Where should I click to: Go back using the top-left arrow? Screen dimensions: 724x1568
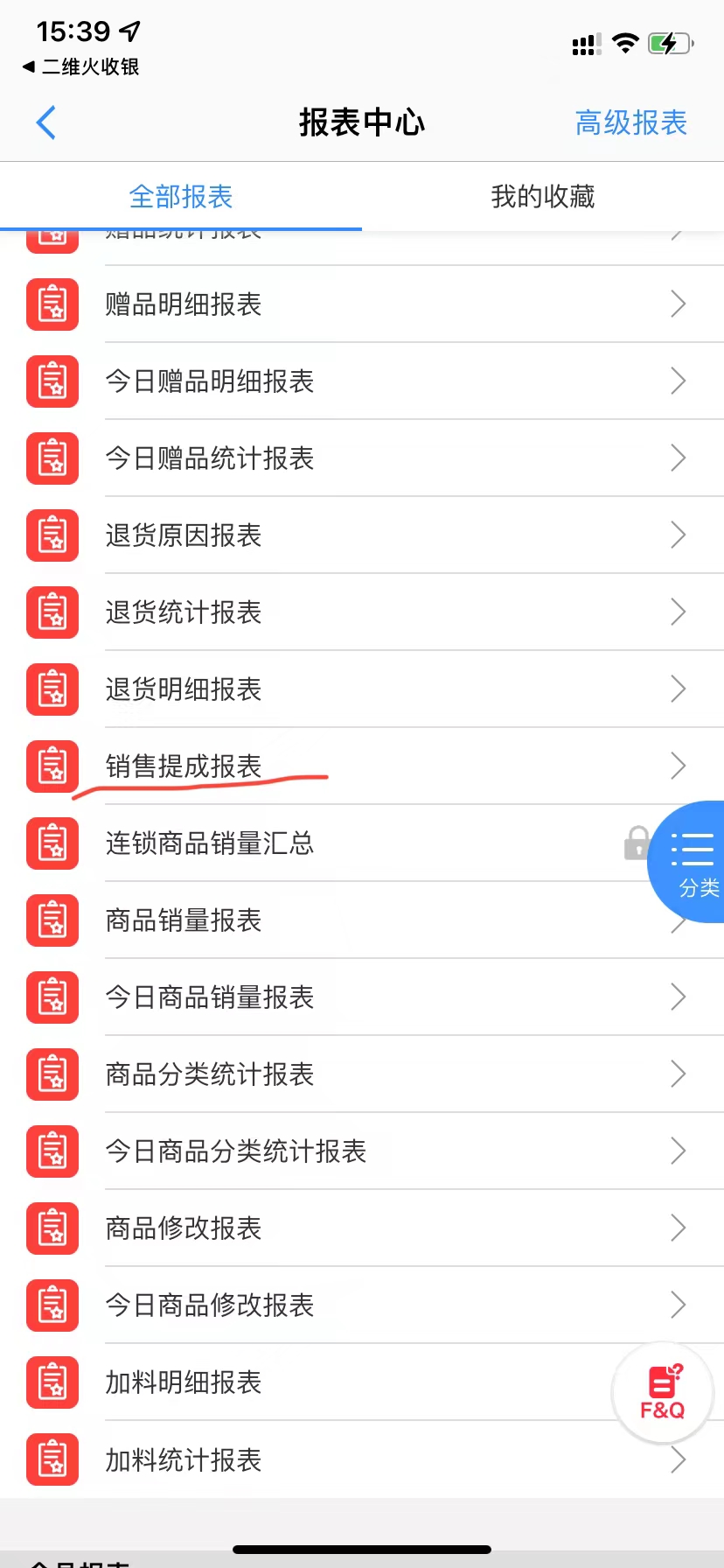[x=46, y=122]
